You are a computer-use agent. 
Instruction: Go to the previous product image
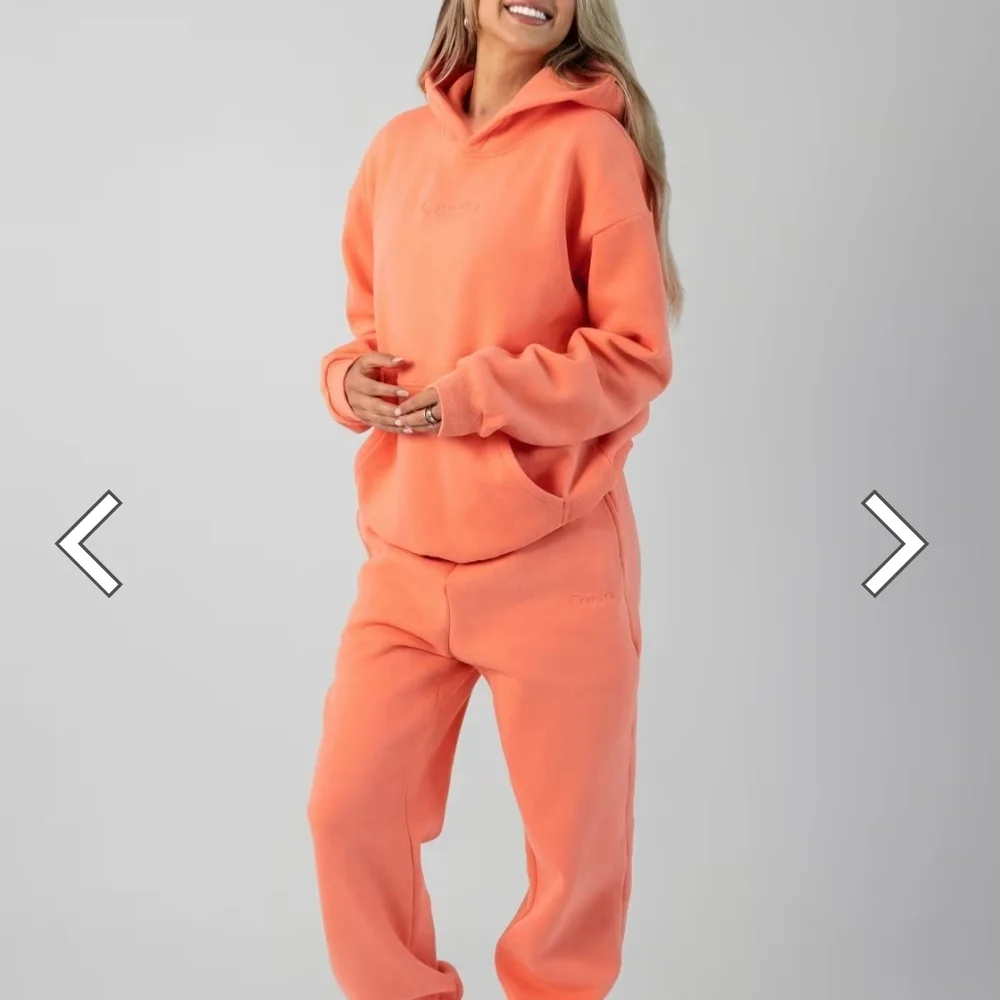89,543
